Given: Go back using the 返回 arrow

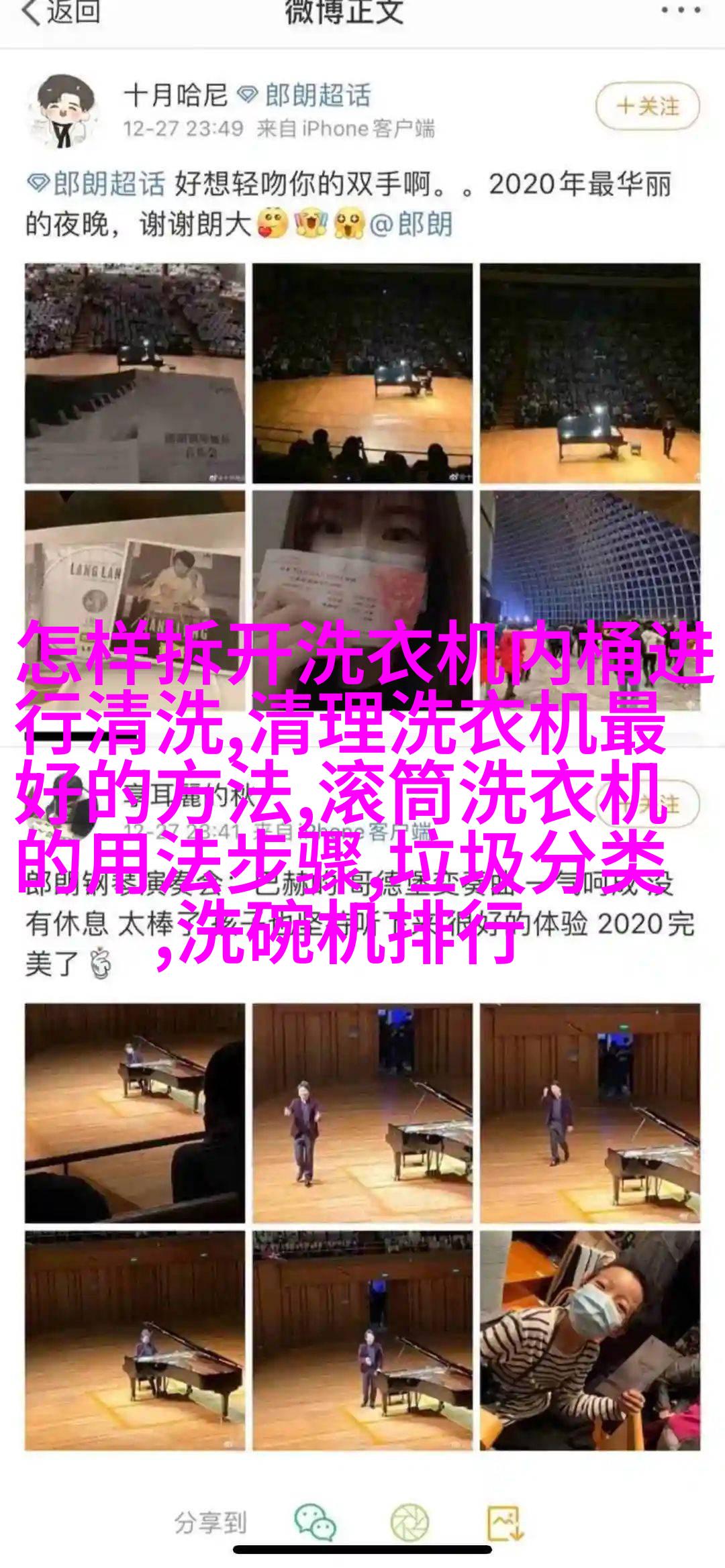Looking at the screenshot, I should pyautogui.click(x=60, y=14).
